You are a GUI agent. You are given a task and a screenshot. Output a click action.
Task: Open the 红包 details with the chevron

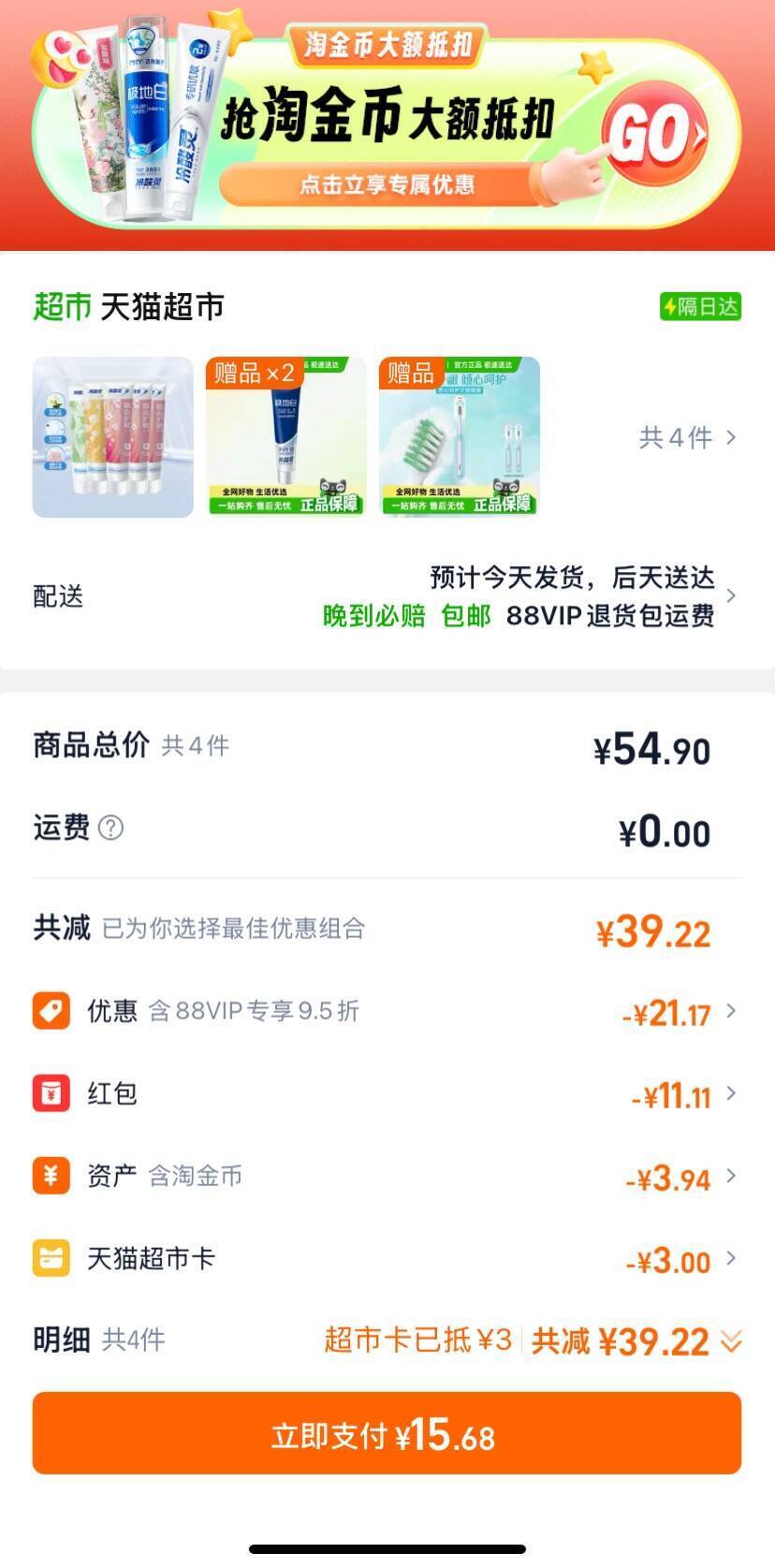(729, 1095)
